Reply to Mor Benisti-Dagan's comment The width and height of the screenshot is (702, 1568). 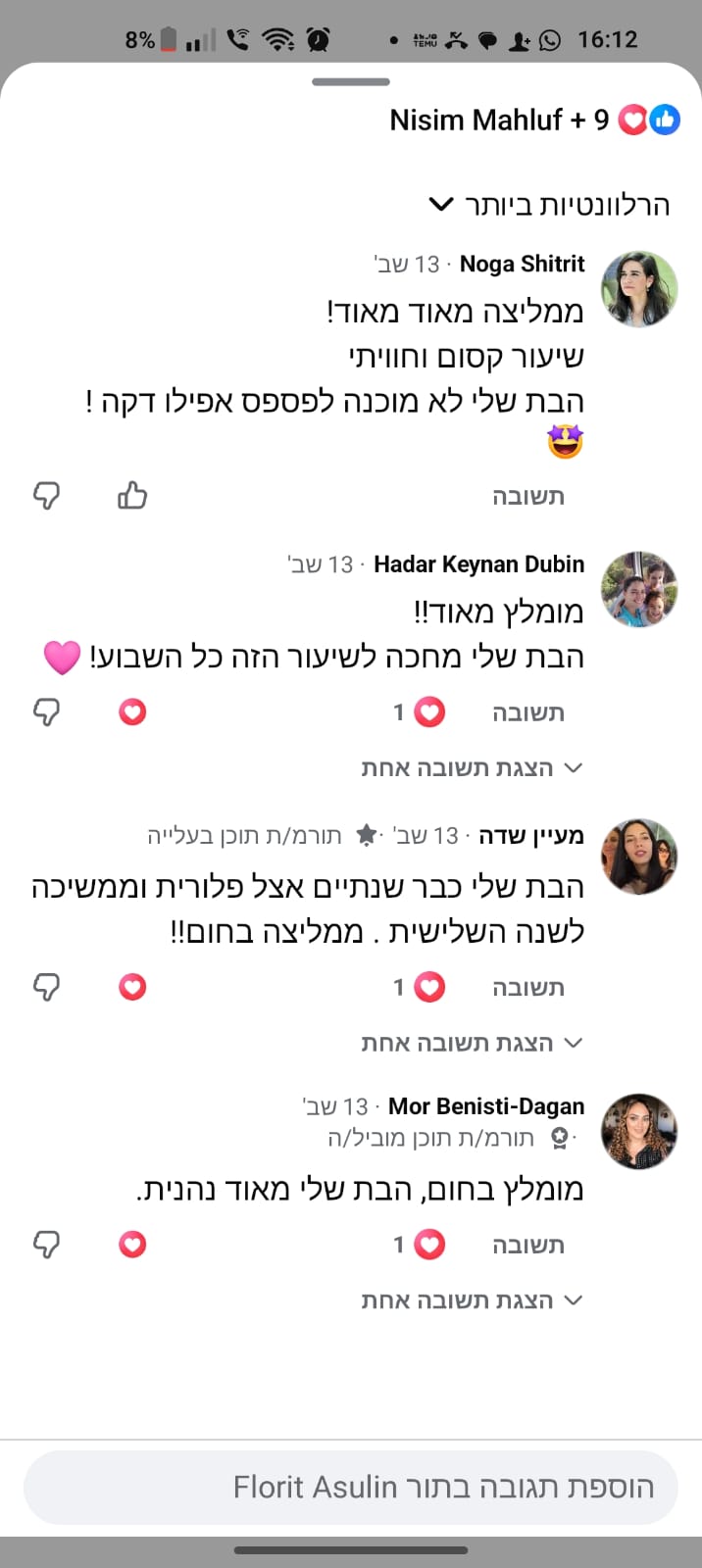tap(527, 1246)
